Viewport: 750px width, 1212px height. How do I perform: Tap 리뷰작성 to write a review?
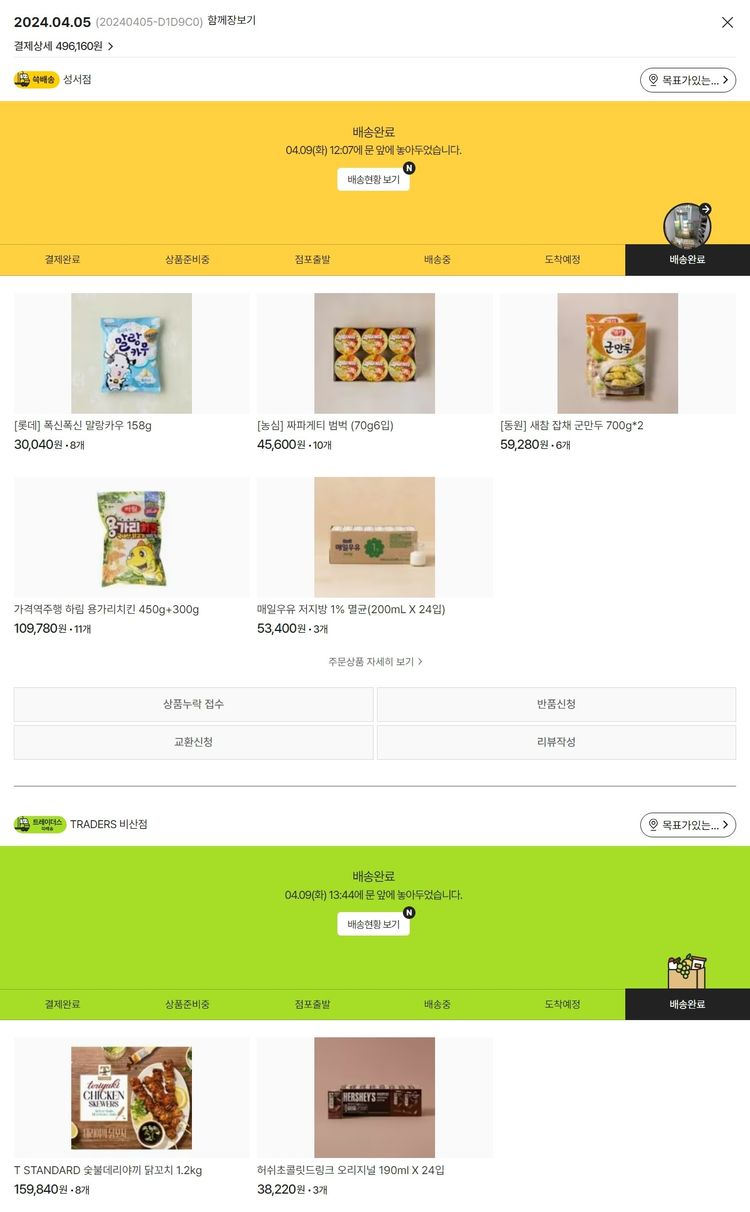pos(556,742)
